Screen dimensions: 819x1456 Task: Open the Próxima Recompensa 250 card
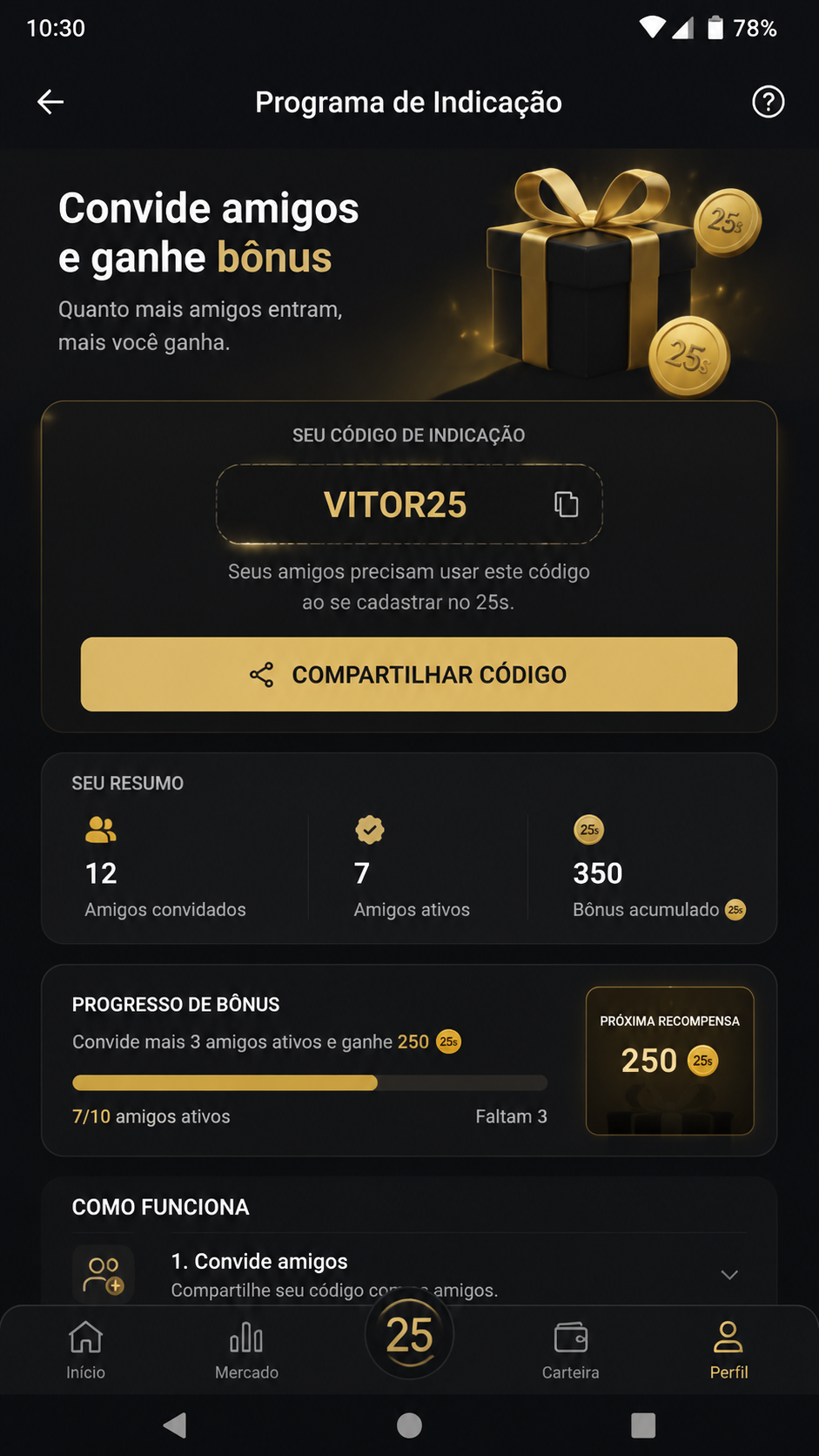click(x=669, y=1061)
